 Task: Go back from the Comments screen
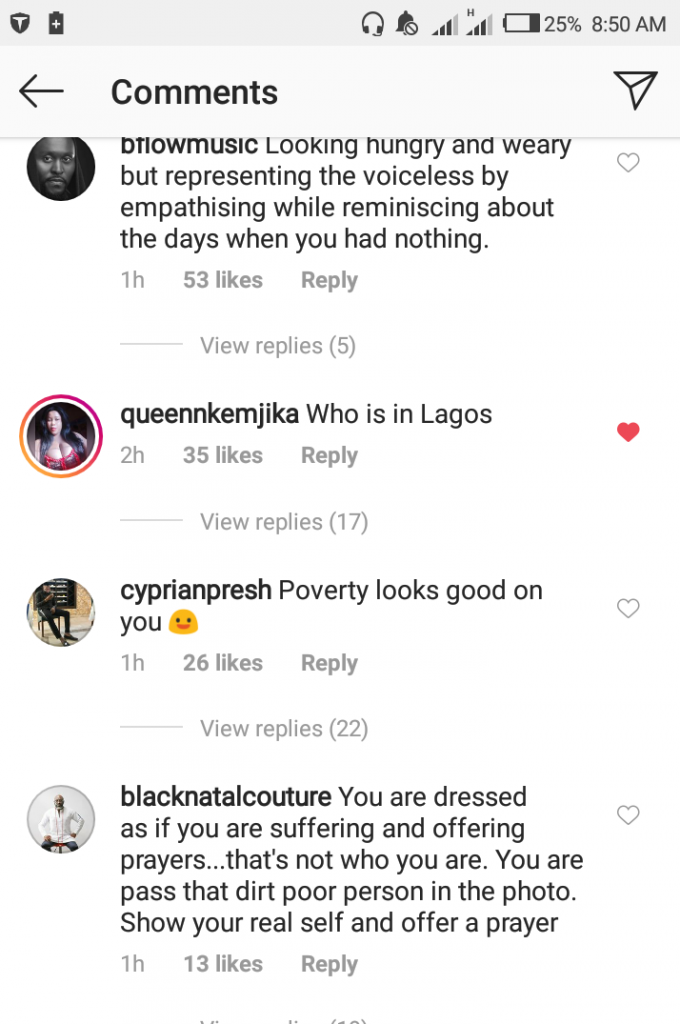(41, 91)
